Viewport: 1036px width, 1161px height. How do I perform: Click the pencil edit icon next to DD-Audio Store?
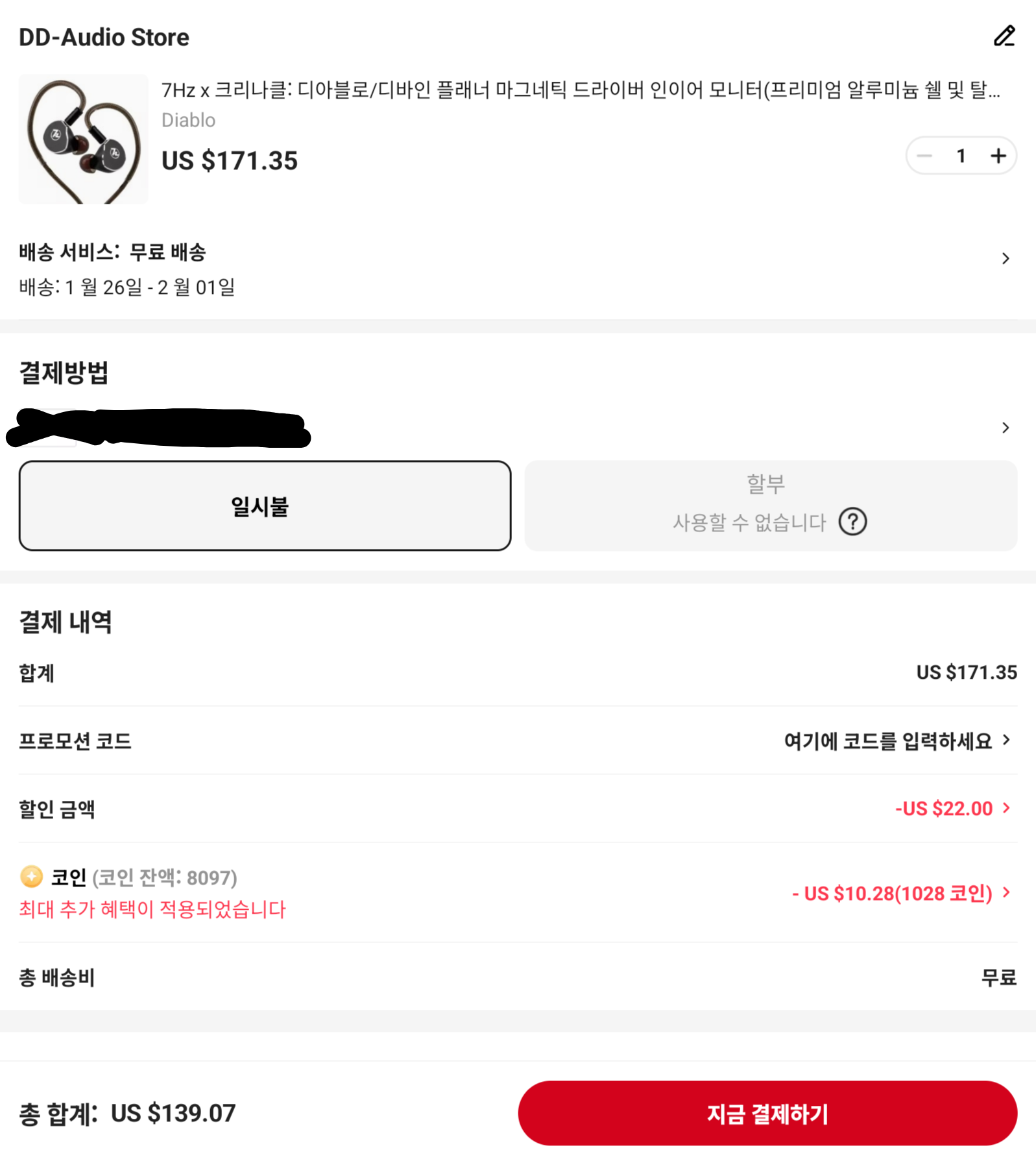1005,36
